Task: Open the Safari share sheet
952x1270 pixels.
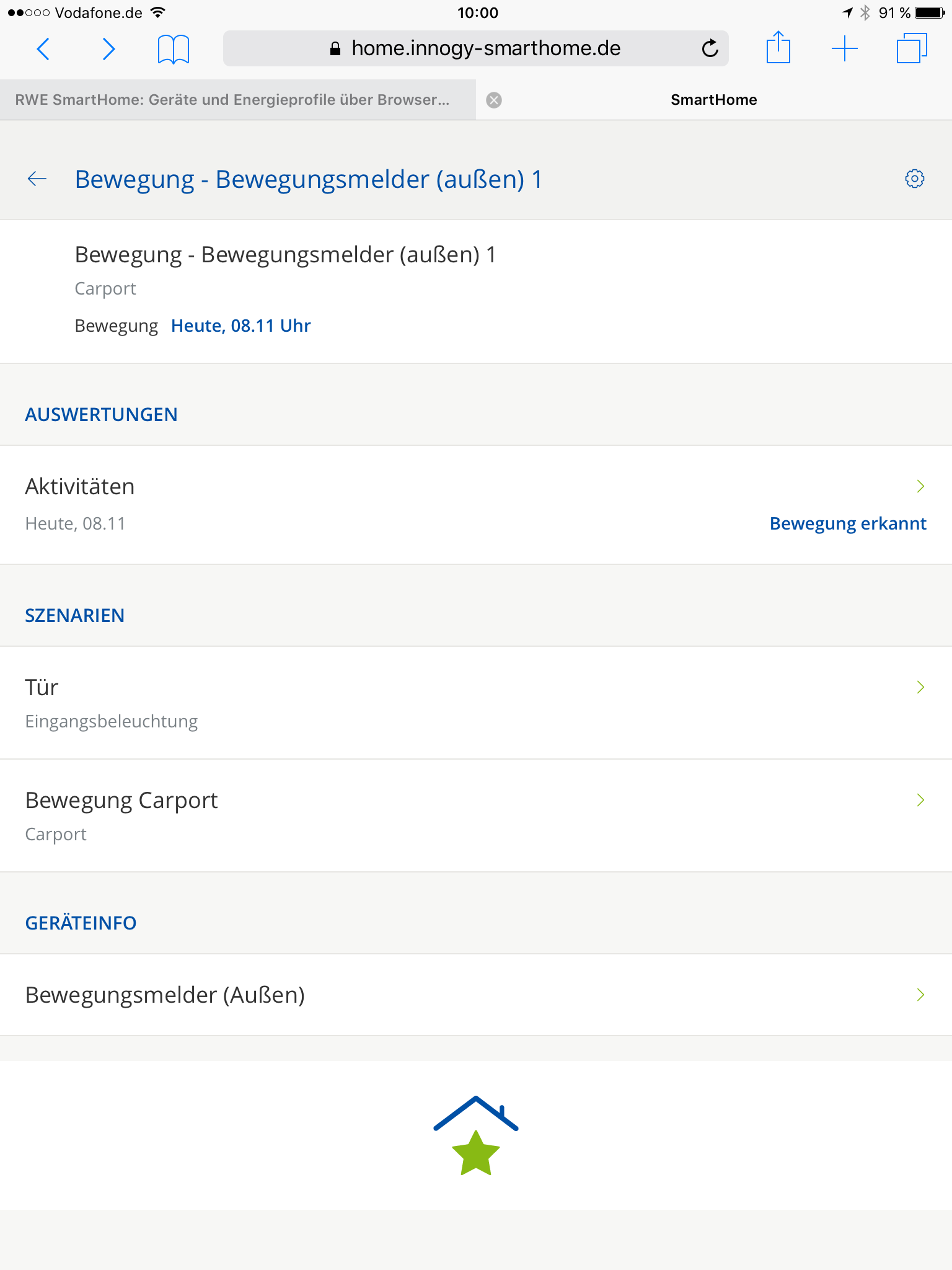Action: pos(778,48)
